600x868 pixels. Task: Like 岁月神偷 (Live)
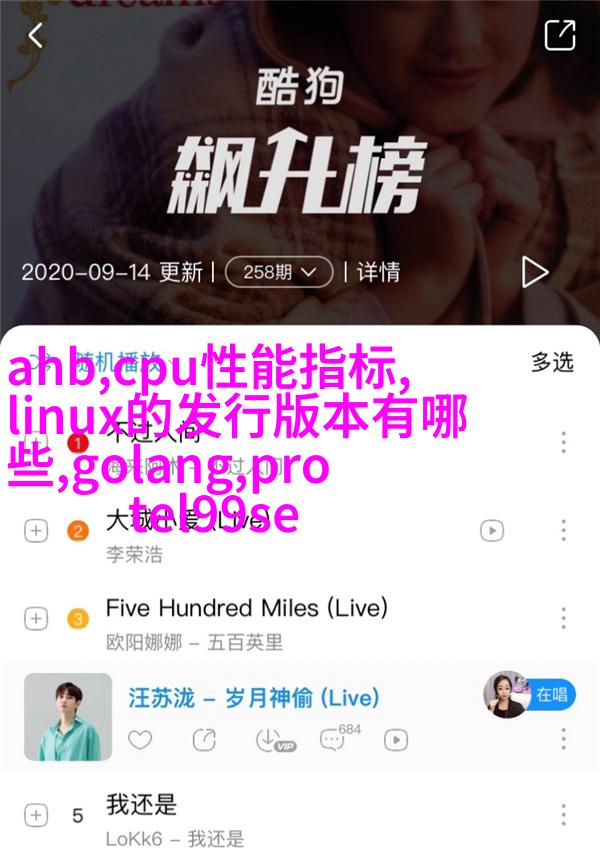click(141, 740)
